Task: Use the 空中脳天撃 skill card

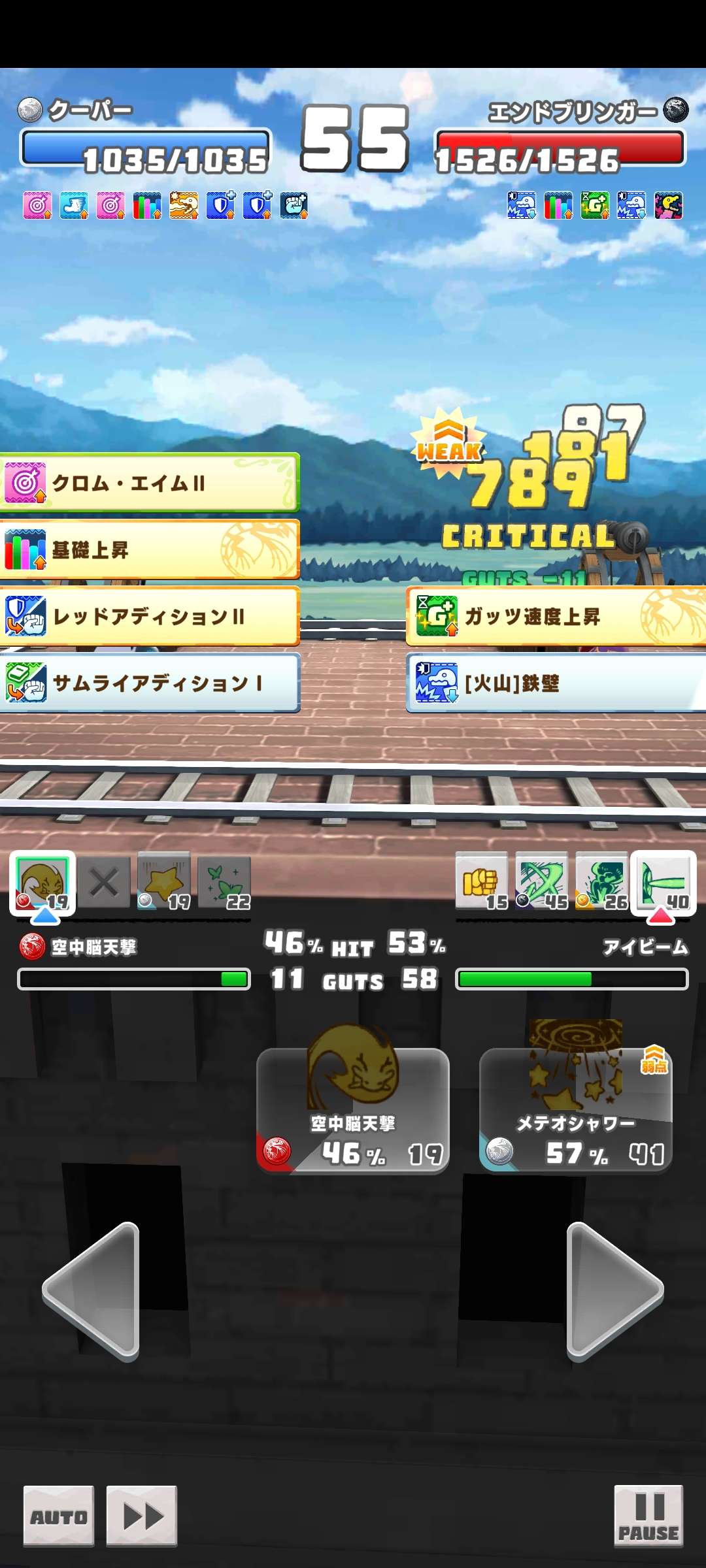Action: 353,1111
